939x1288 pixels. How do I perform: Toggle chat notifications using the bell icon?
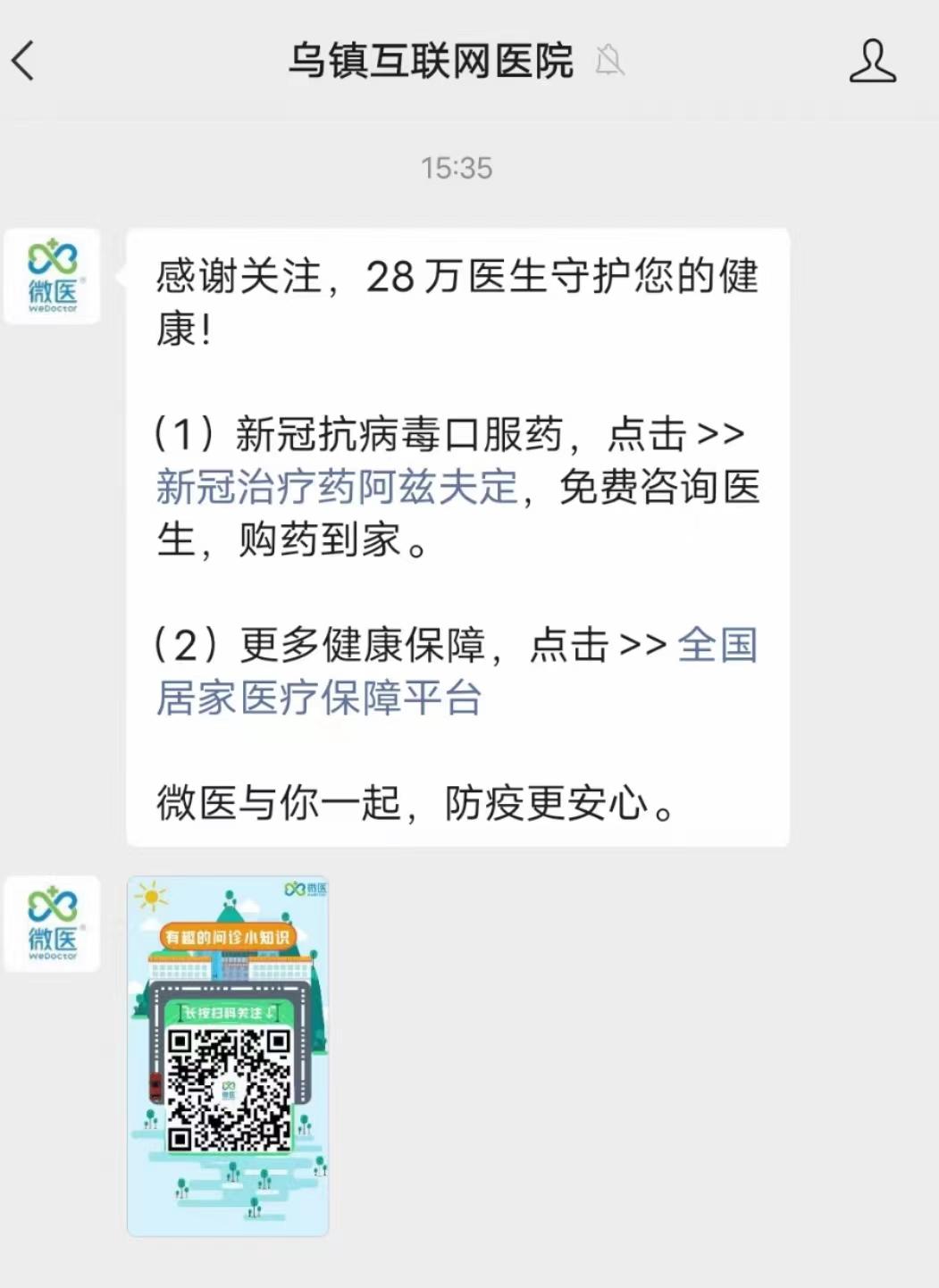pos(608,62)
